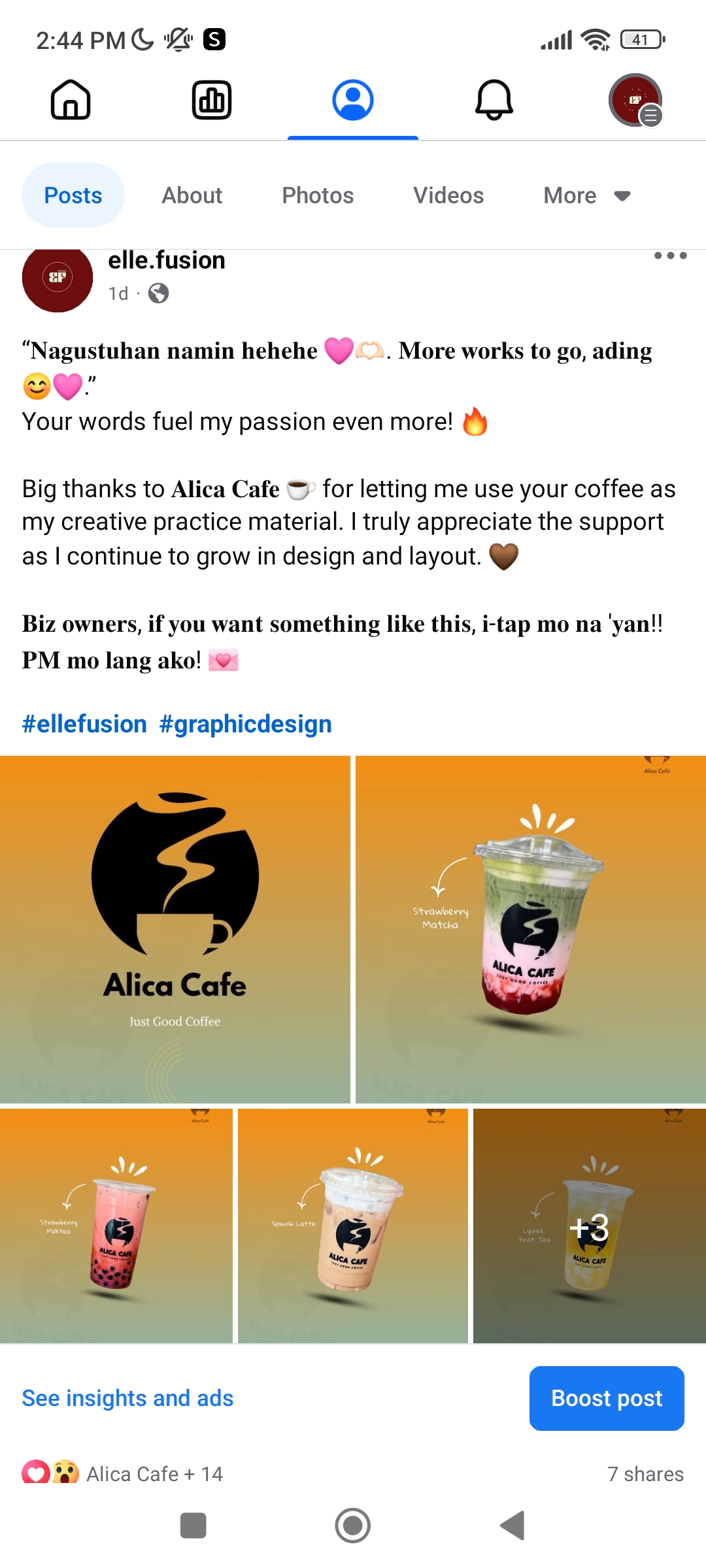View the Strawberry Milktea photo
706x1568 pixels.
116,1226
